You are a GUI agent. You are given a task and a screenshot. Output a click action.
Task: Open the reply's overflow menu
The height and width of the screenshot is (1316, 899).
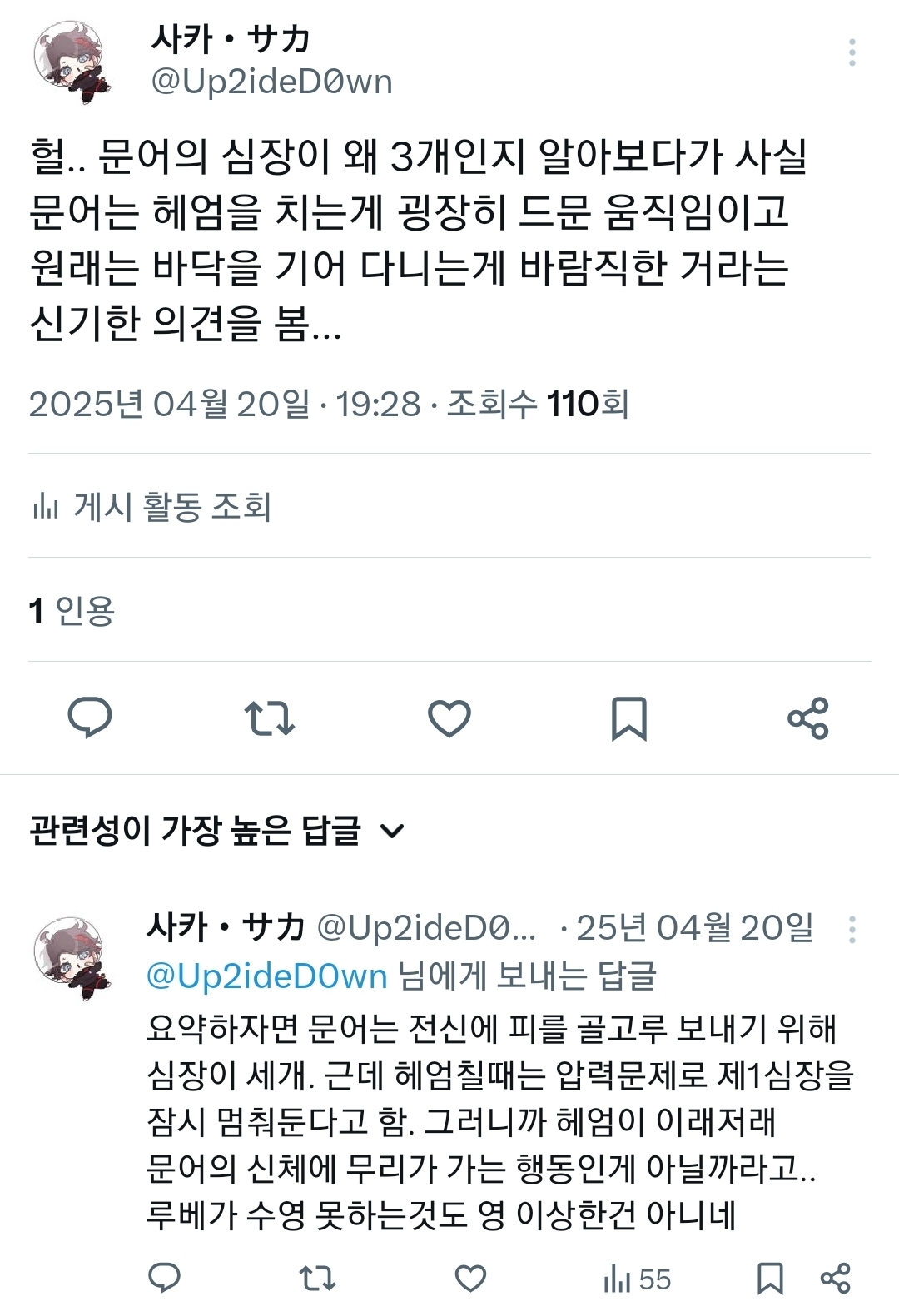point(852,929)
